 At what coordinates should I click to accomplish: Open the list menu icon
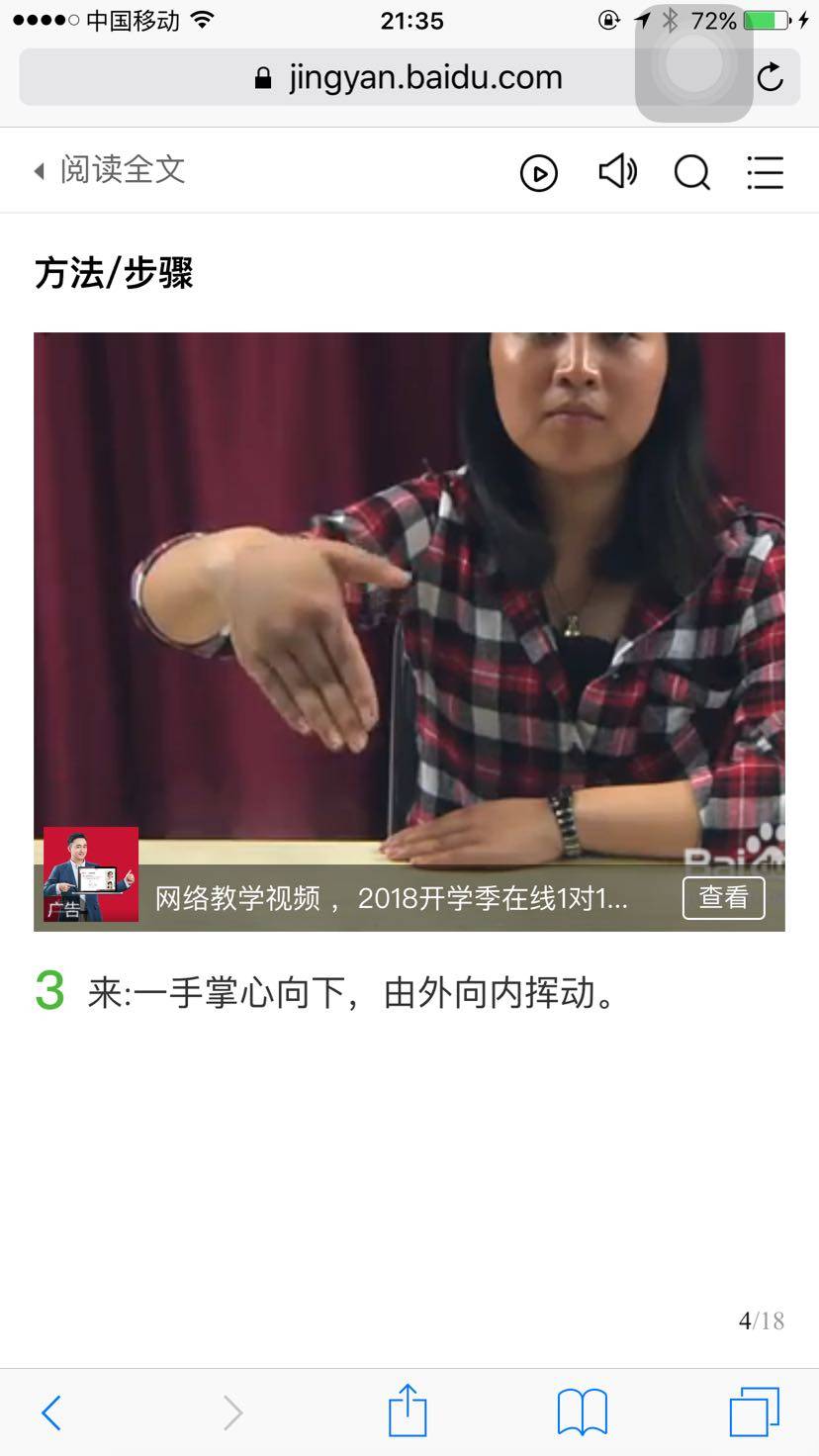click(x=765, y=173)
